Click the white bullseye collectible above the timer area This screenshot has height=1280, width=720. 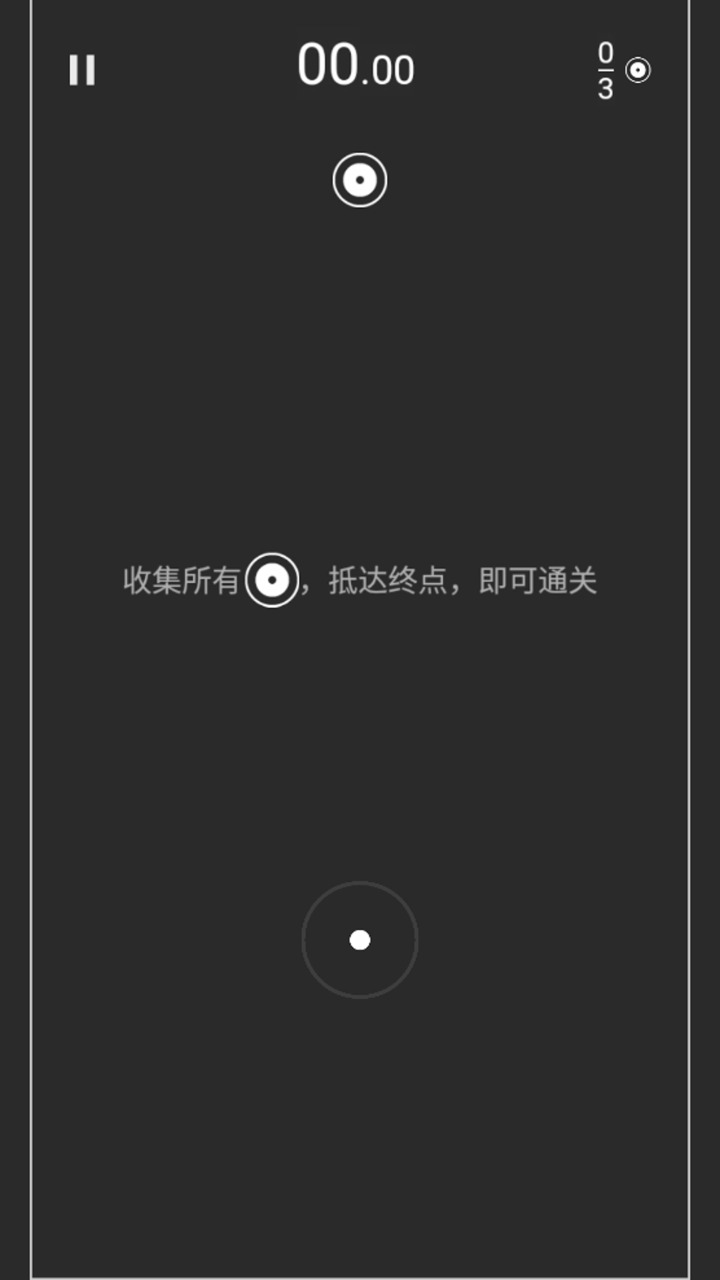(x=359, y=181)
